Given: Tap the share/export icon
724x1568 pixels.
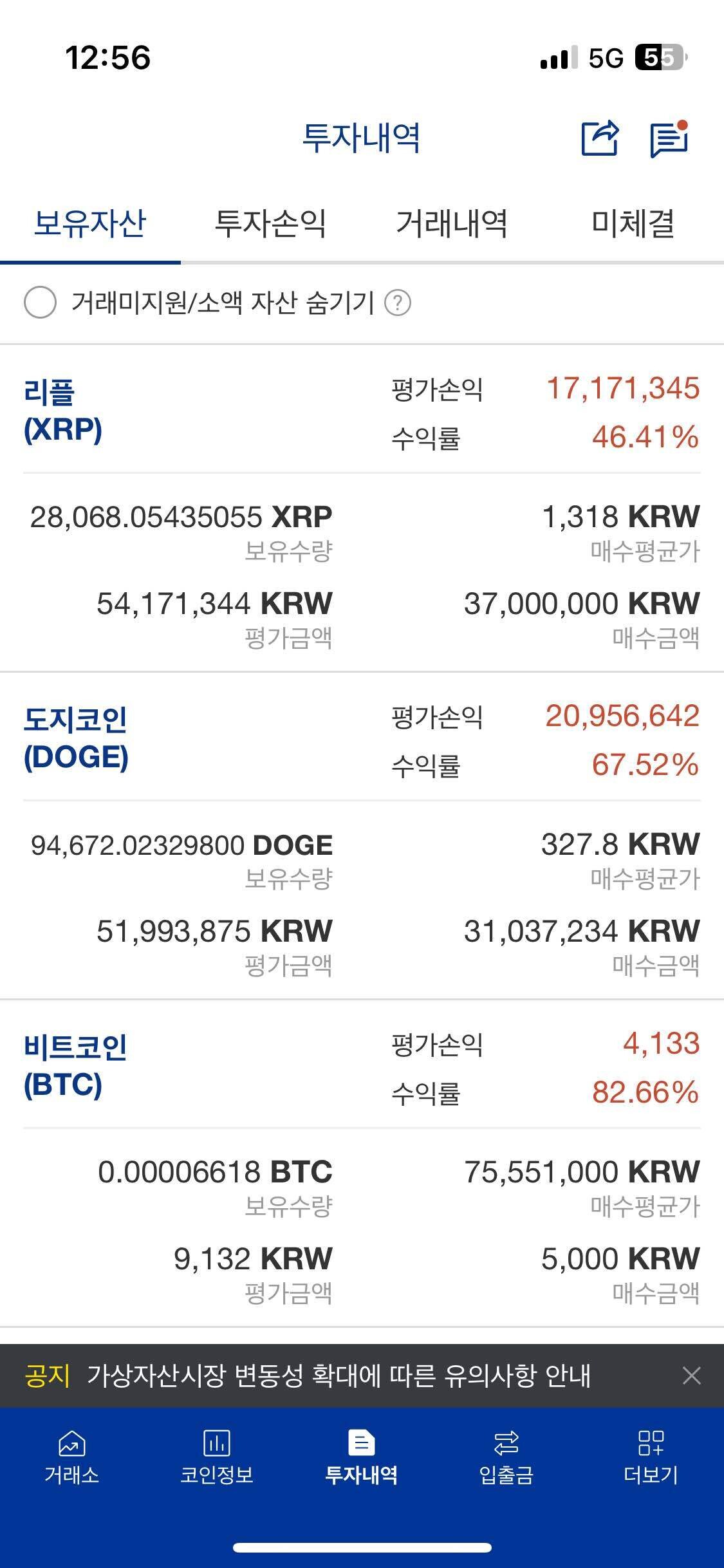Looking at the screenshot, I should pyautogui.click(x=599, y=138).
